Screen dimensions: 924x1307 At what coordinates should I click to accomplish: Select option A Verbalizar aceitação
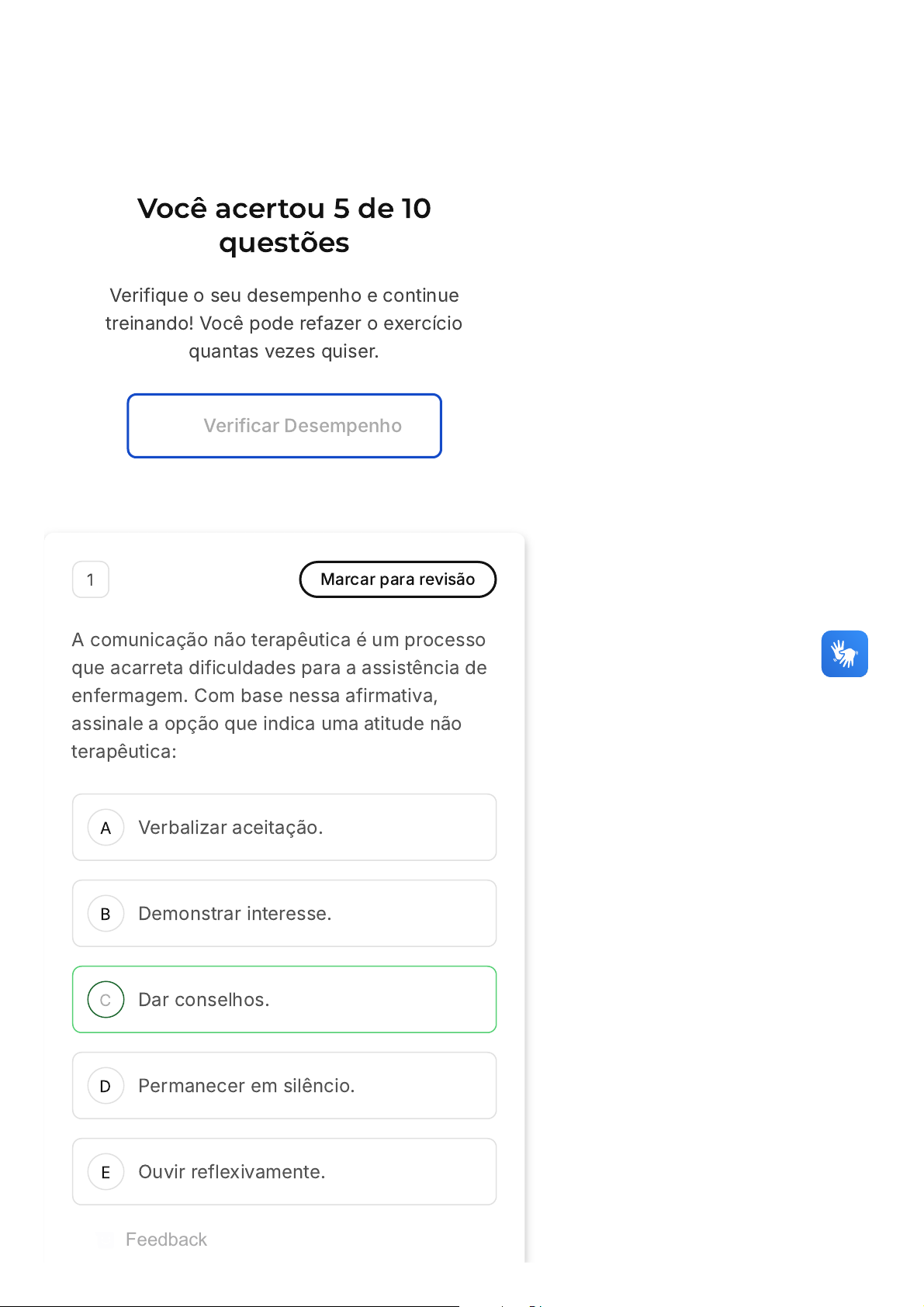[284, 827]
